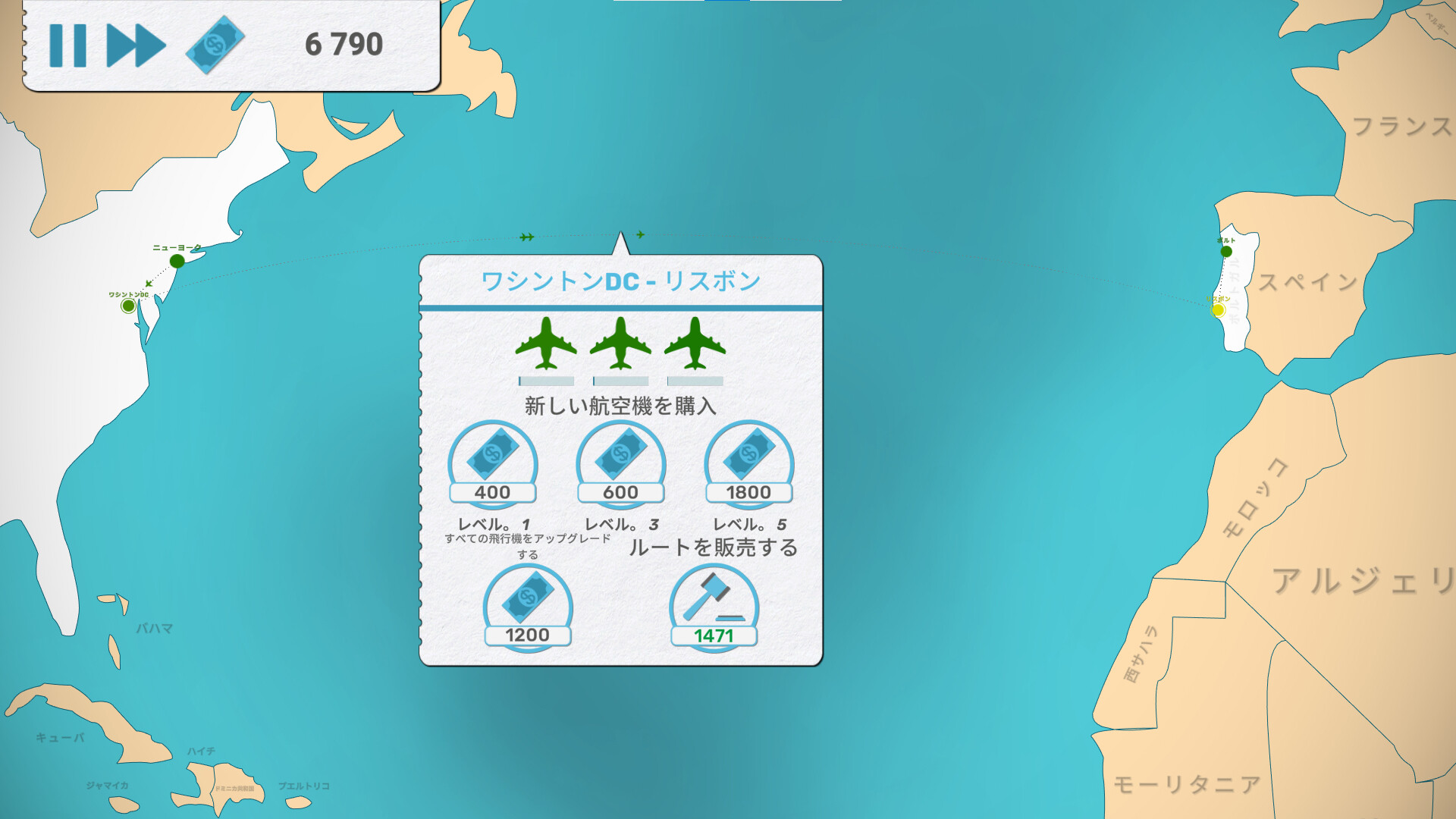The width and height of the screenshot is (1456, 819).
Task: Buy the level 3 aircraft for 600
Action: coord(621,462)
